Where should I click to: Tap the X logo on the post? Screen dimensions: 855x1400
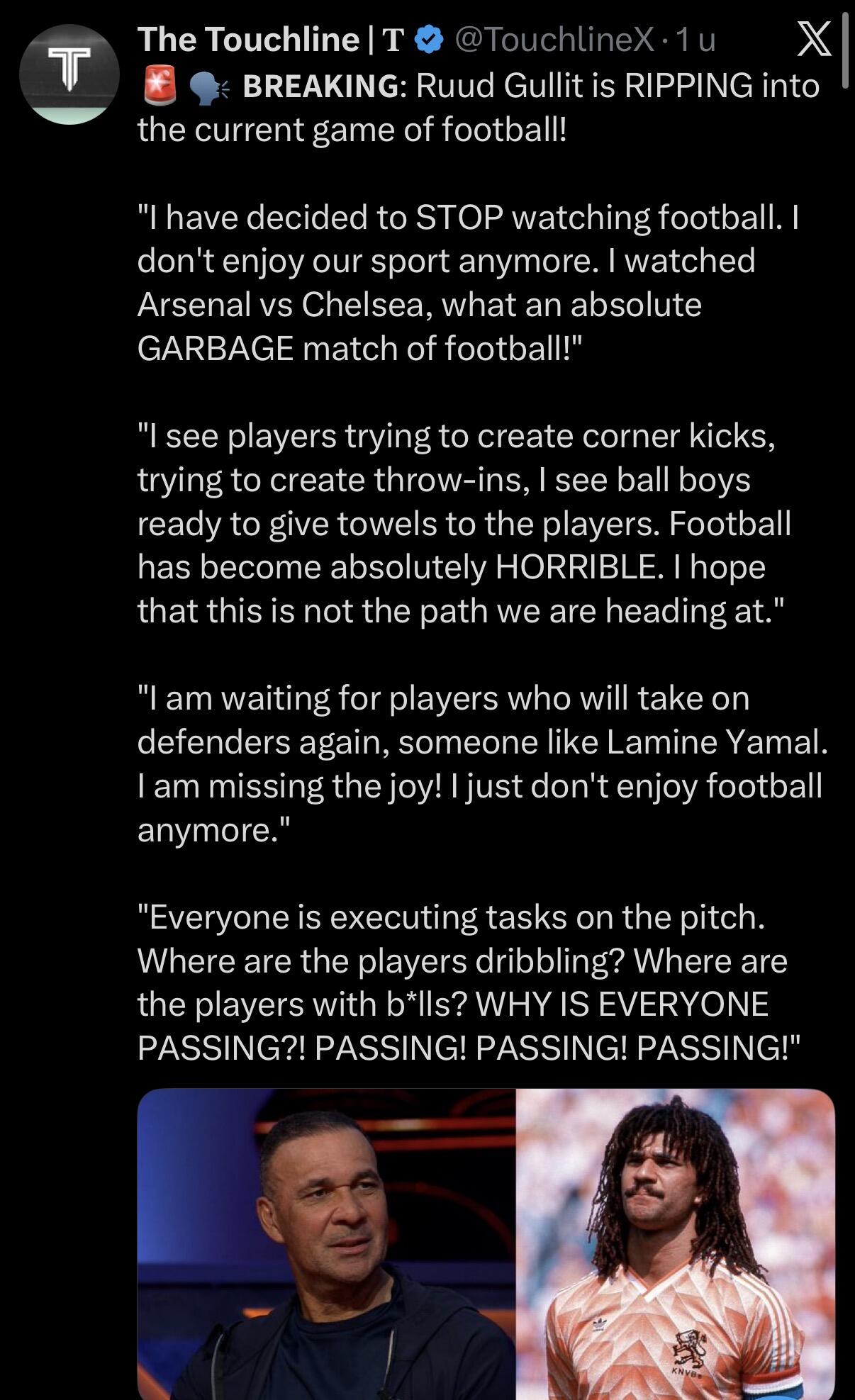point(814,40)
